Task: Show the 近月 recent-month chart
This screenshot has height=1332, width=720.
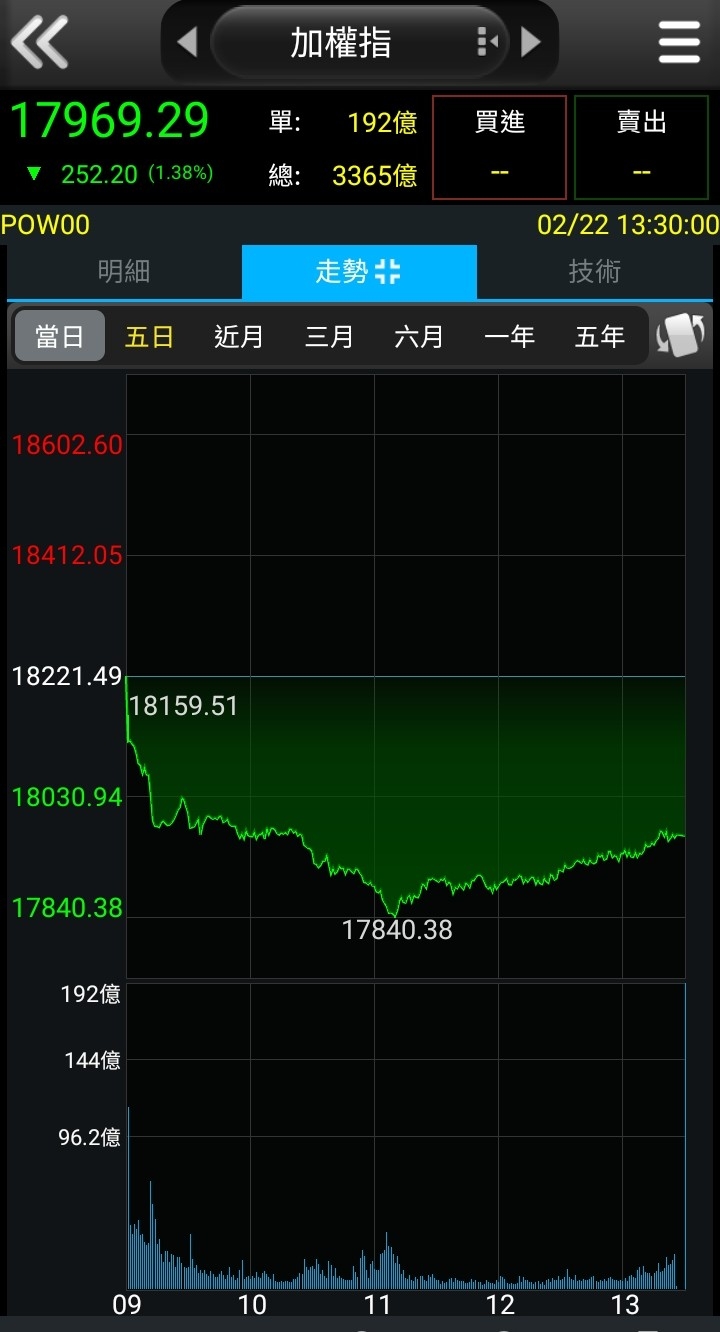Action: coord(239,336)
